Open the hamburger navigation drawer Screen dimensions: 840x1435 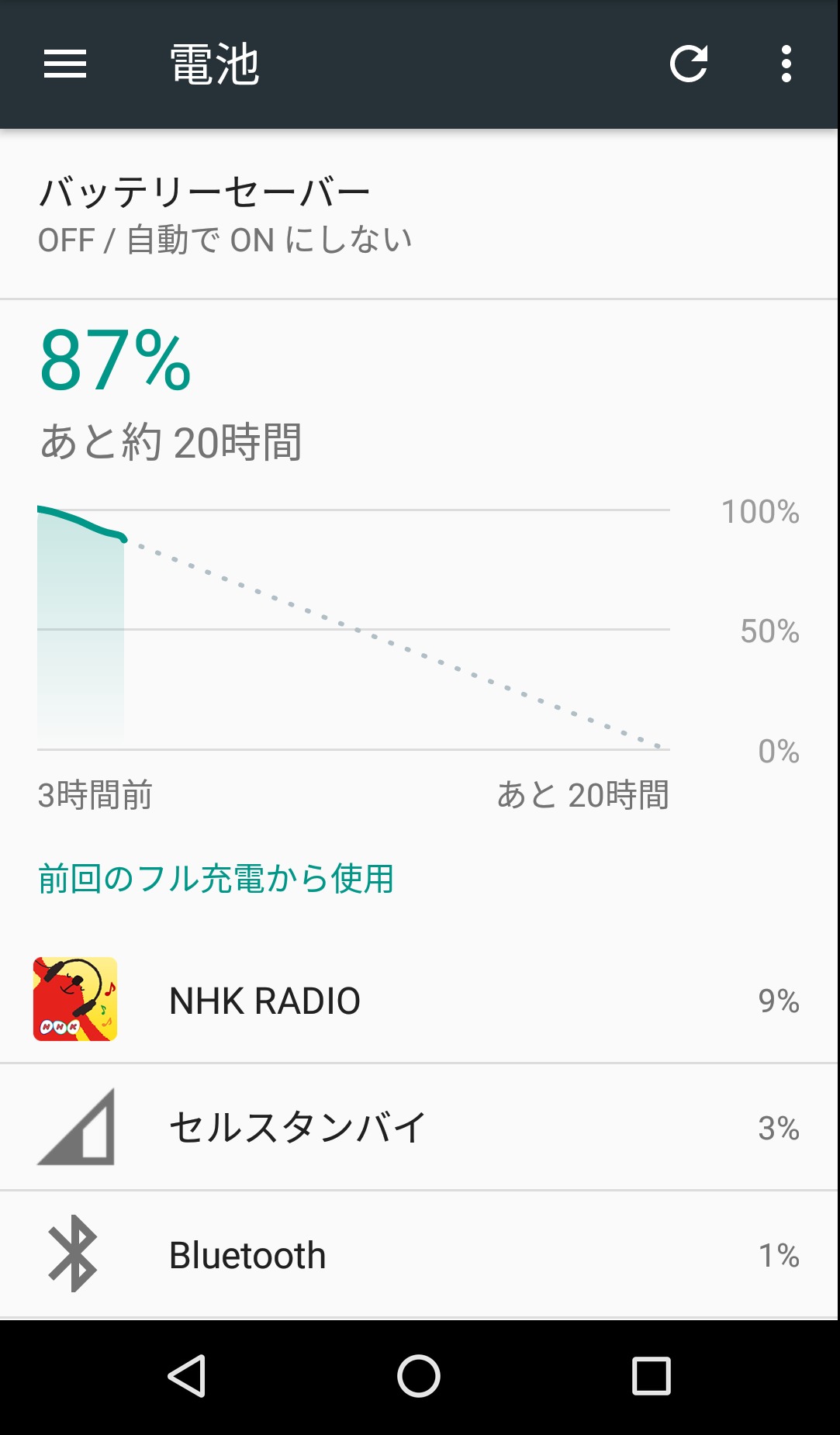[65, 64]
